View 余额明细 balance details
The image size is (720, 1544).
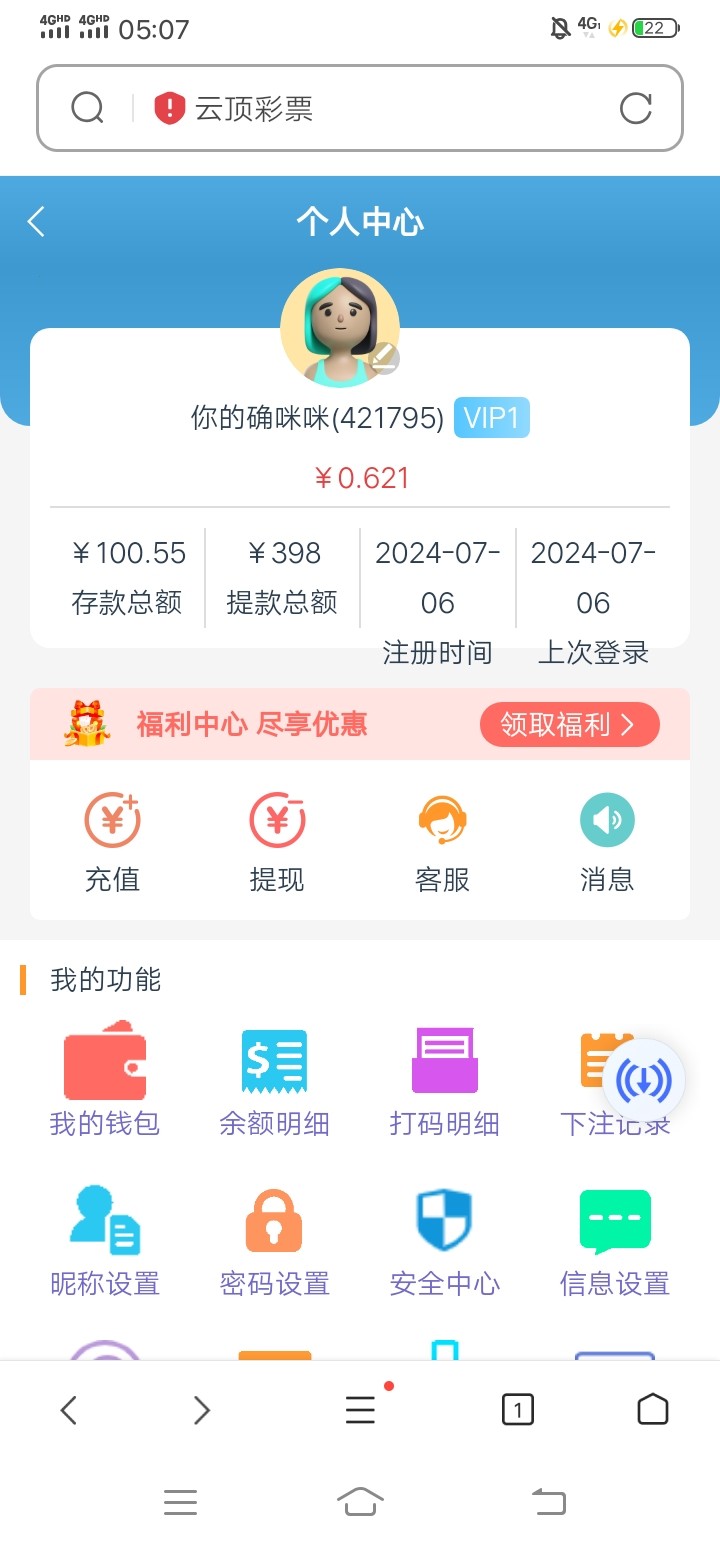point(275,1082)
